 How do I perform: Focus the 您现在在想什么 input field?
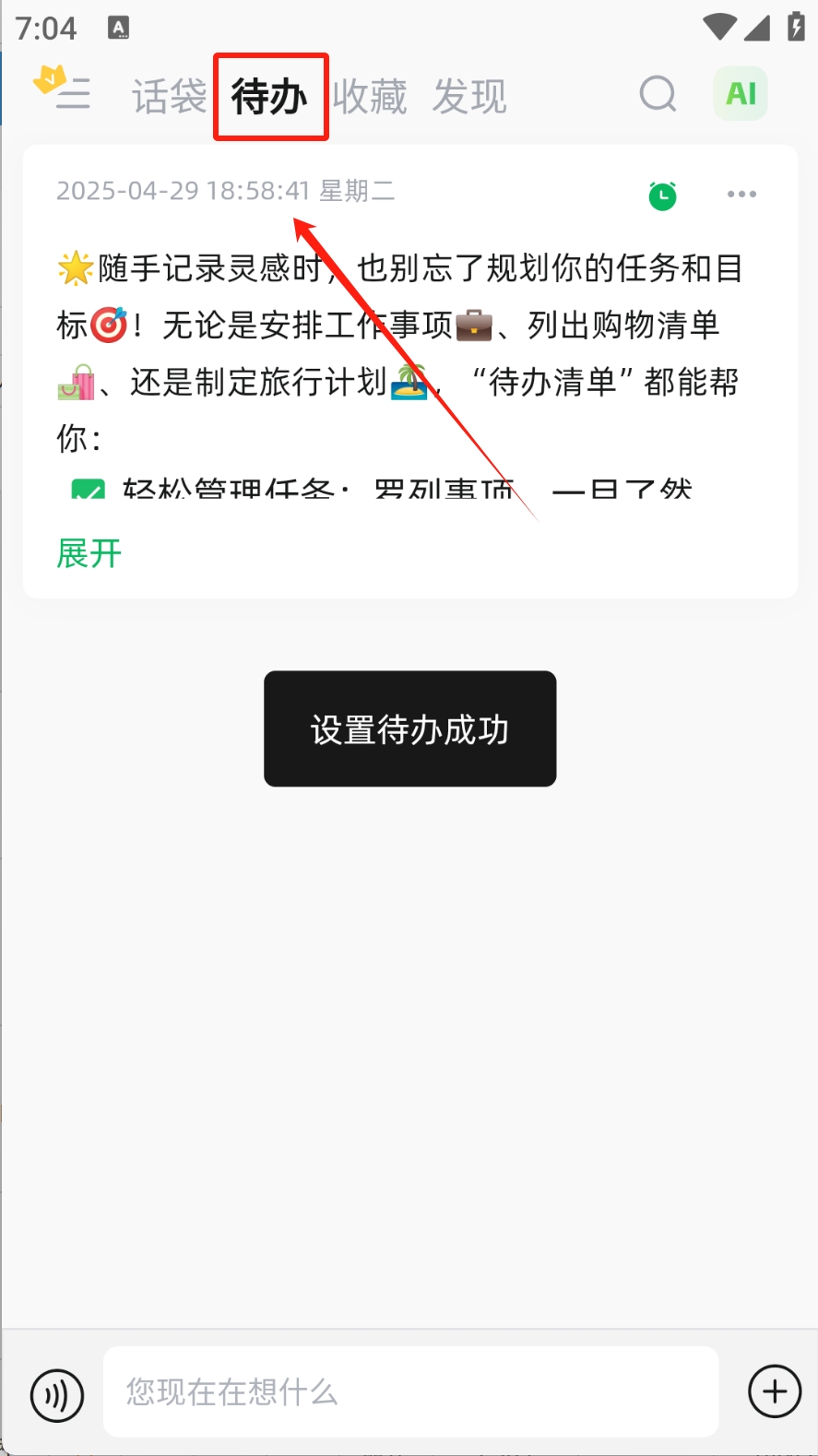click(x=410, y=1391)
